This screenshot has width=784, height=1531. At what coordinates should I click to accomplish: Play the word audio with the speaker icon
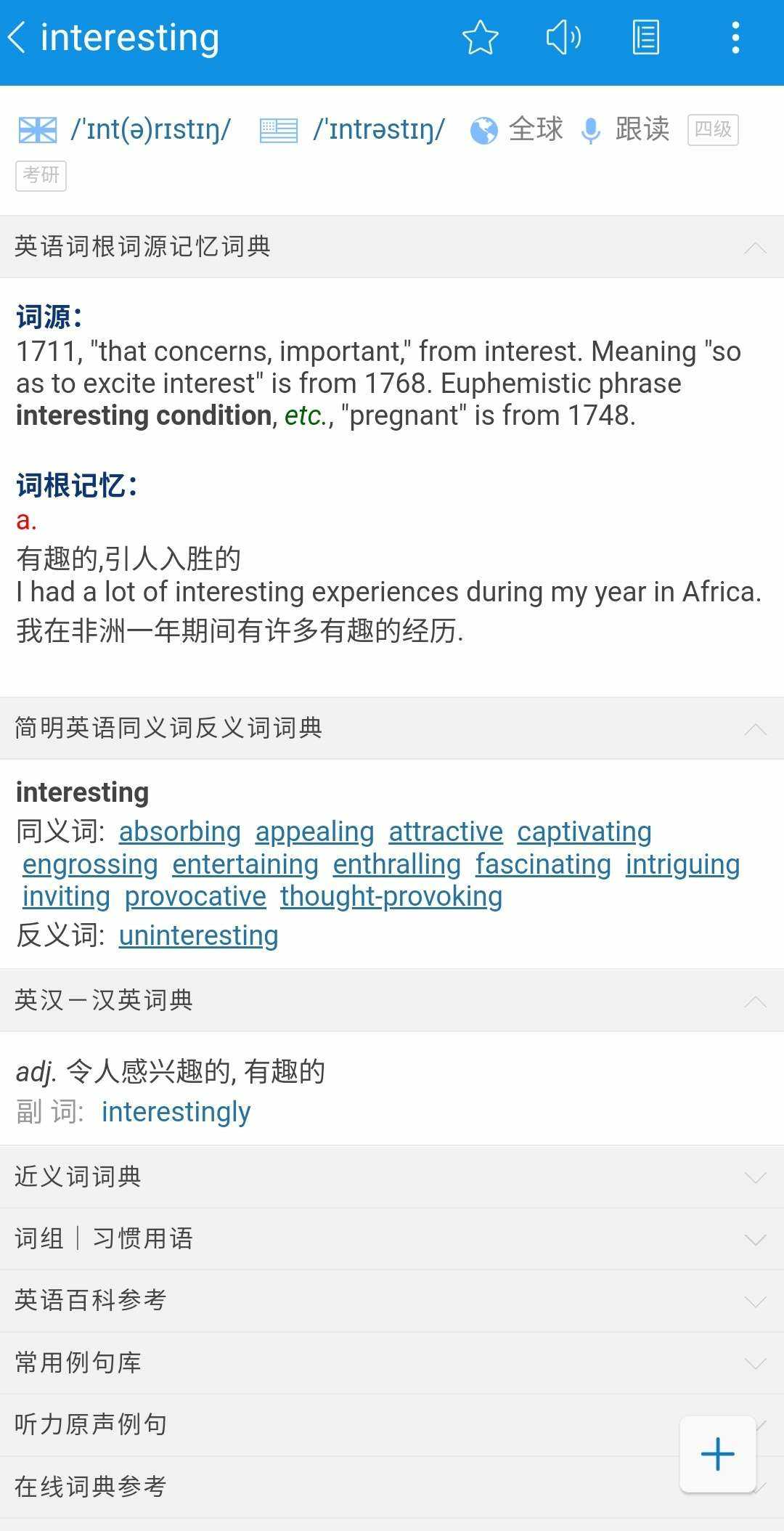pos(563,37)
